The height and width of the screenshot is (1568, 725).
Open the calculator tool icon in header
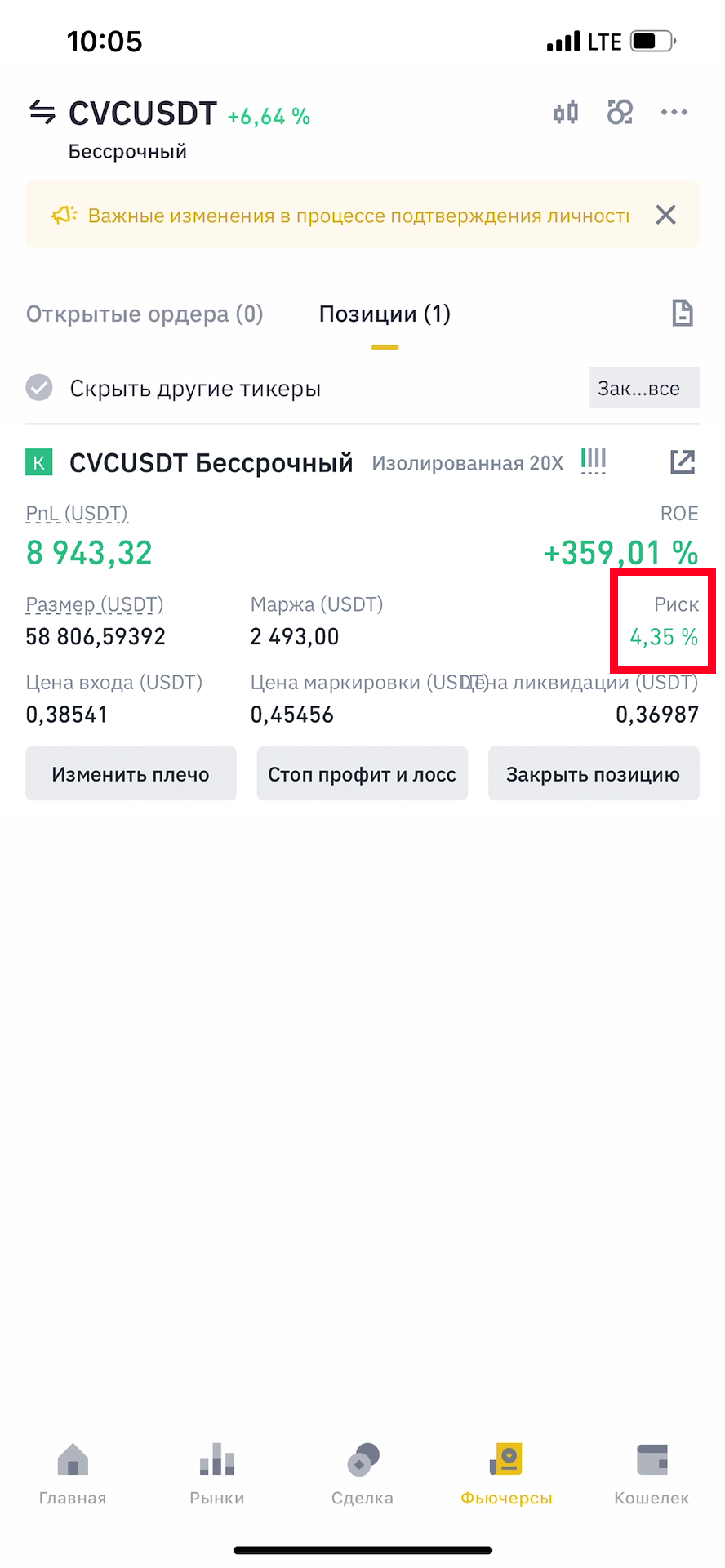620,112
